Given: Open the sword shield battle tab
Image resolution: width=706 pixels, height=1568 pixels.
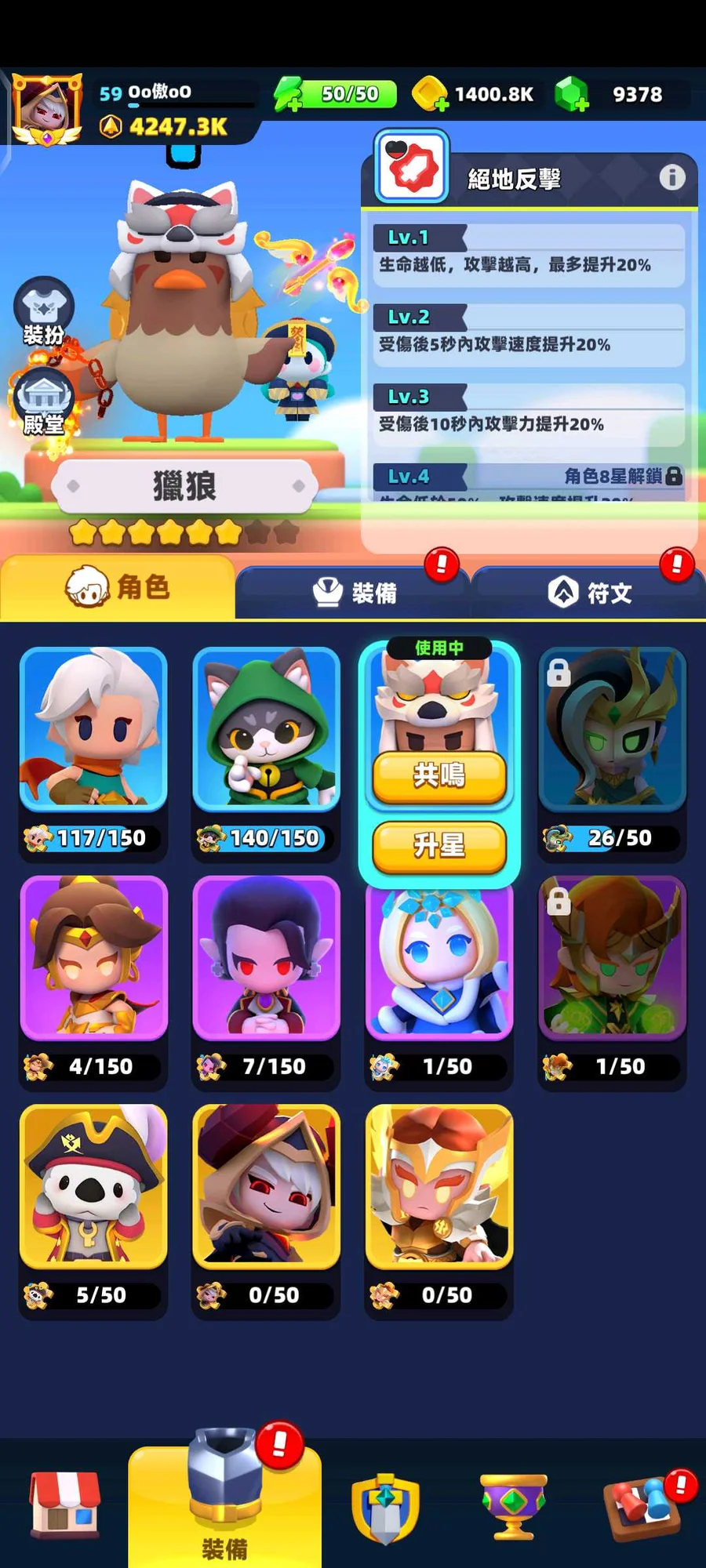Looking at the screenshot, I should [384, 1507].
